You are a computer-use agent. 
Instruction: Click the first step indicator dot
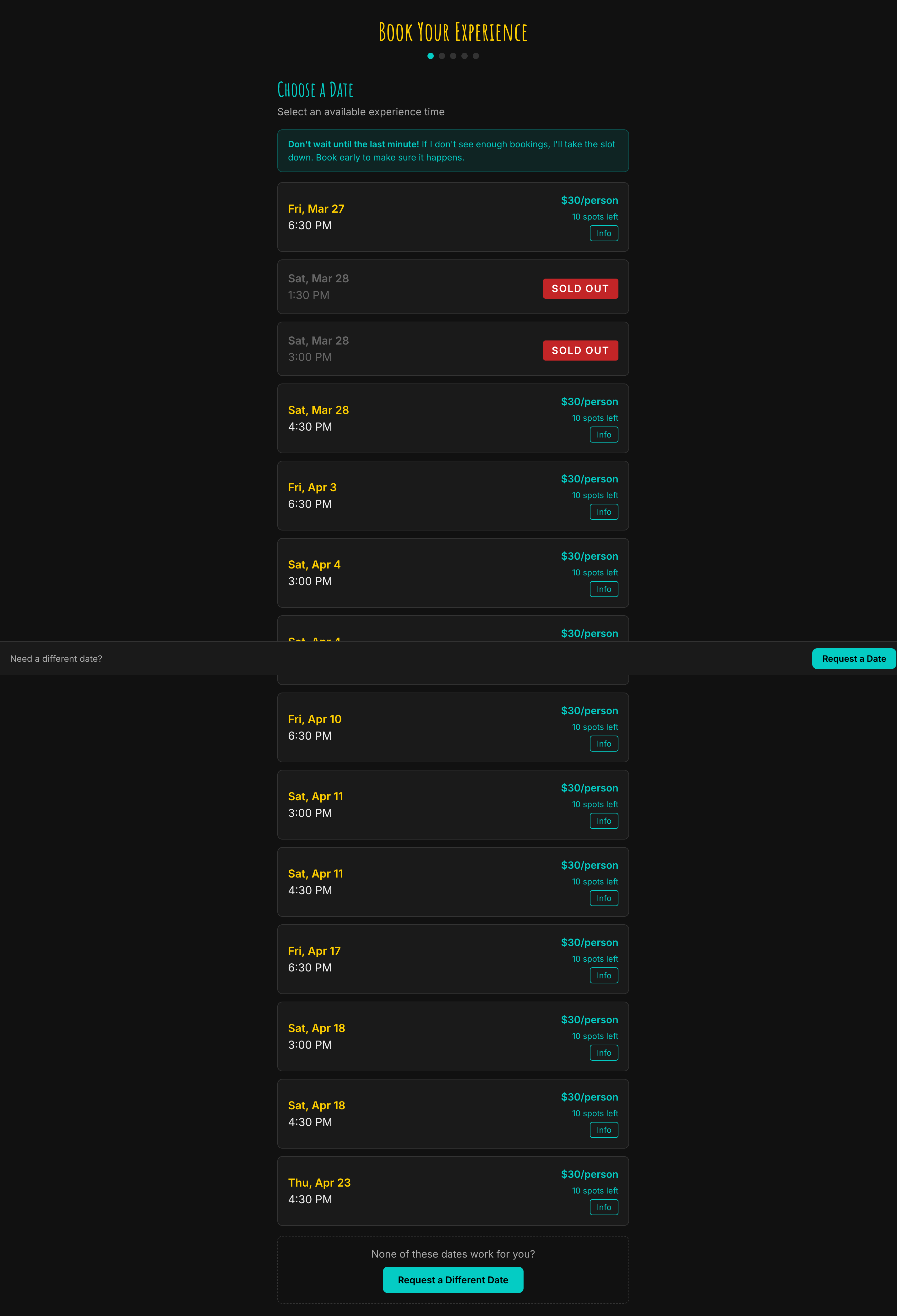click(x=431, y=56)
